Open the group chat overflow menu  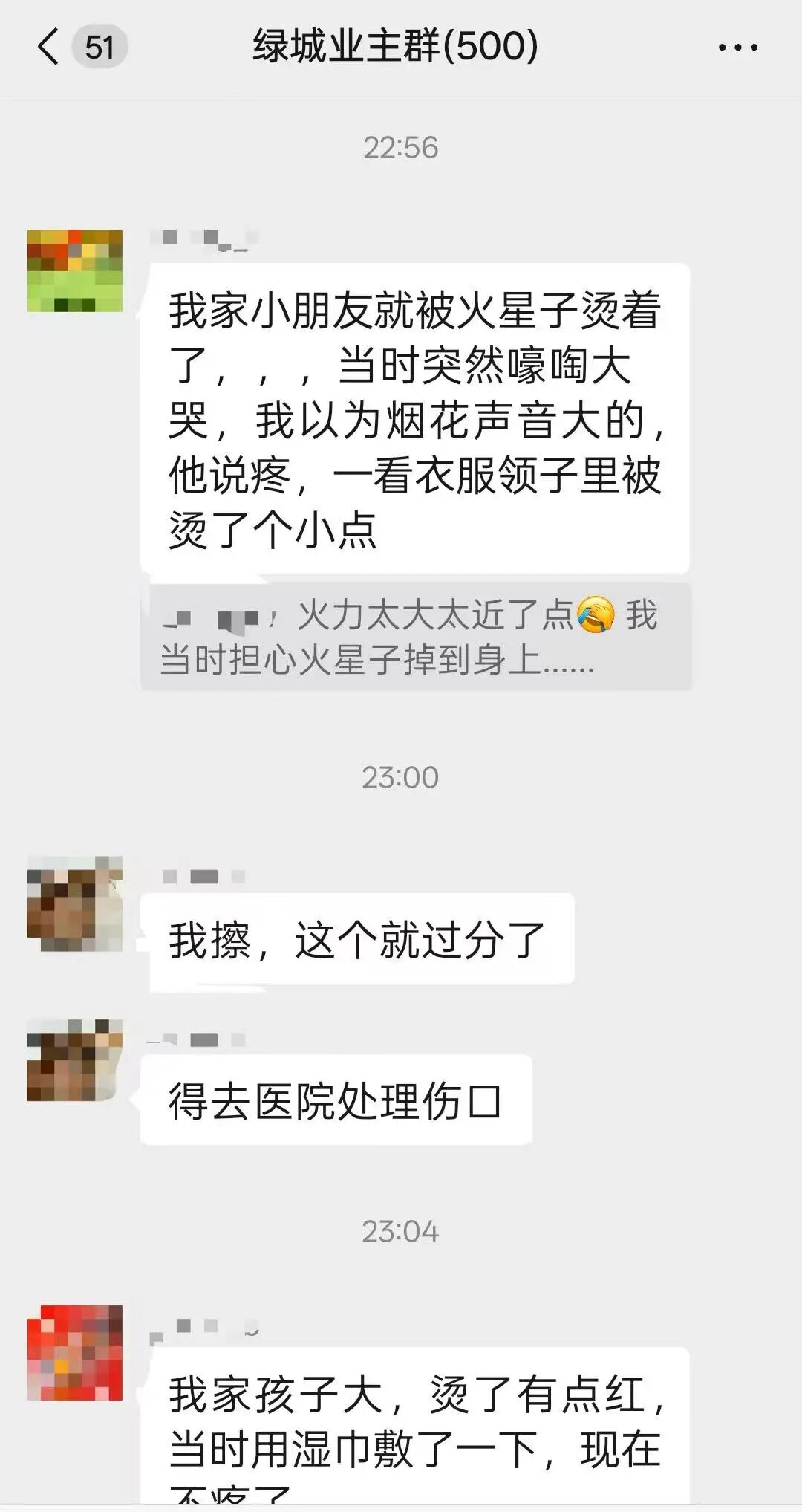click(x=737, y=48)
